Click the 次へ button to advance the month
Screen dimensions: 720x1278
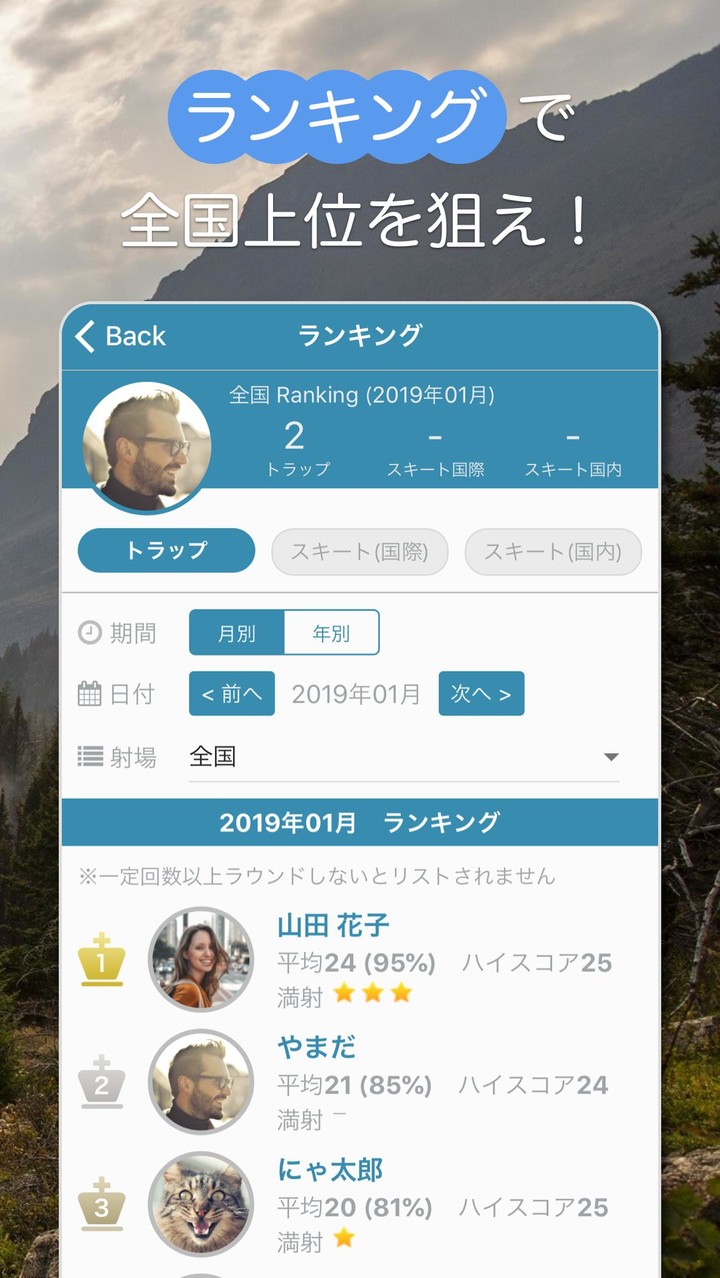pyautogui.click(x=481, y=693)
